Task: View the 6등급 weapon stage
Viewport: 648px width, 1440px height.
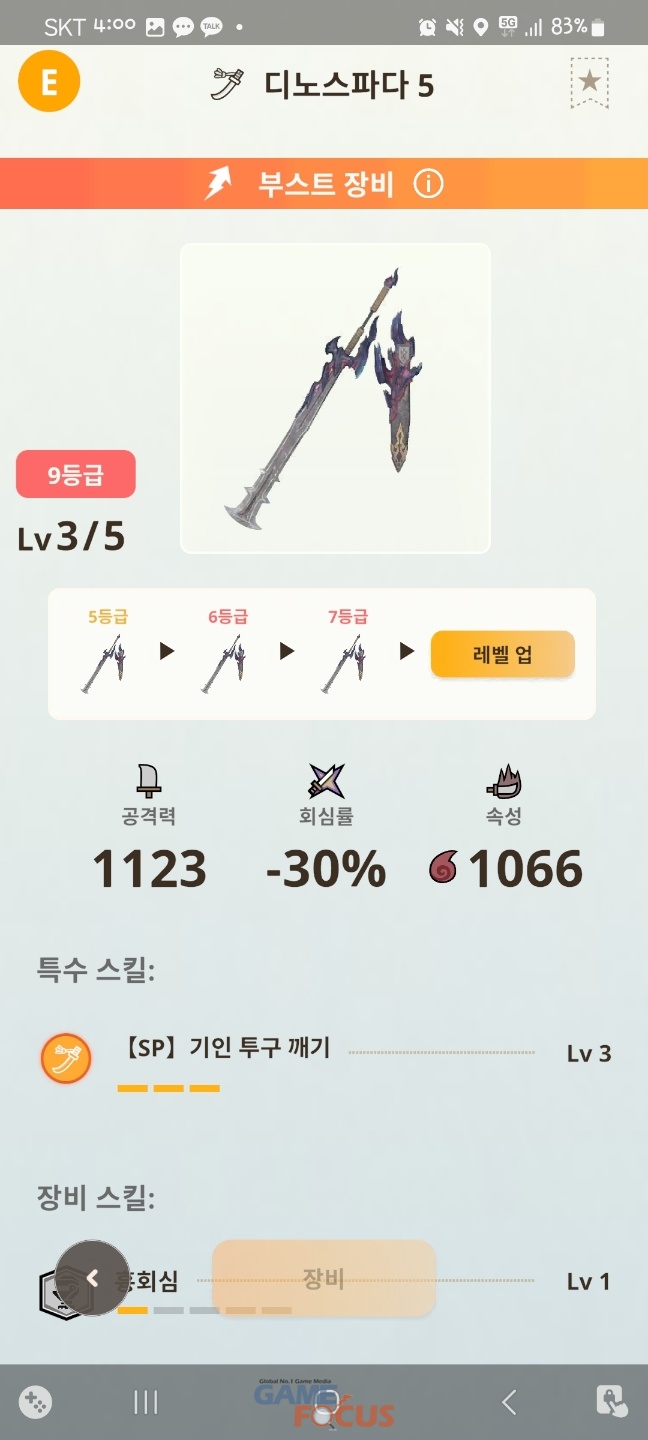Action: (x=227, y=652)
